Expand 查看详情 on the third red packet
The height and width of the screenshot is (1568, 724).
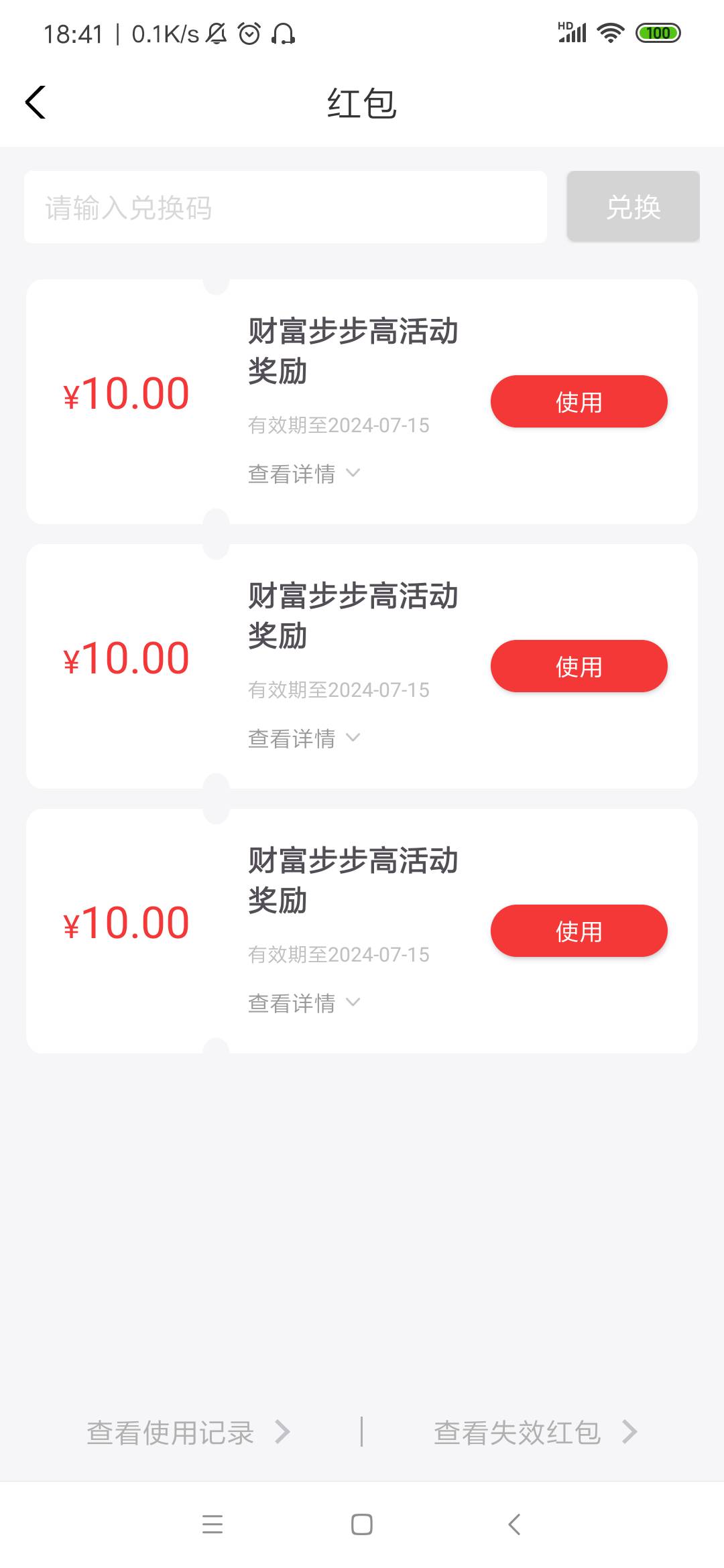[304, 1003]
